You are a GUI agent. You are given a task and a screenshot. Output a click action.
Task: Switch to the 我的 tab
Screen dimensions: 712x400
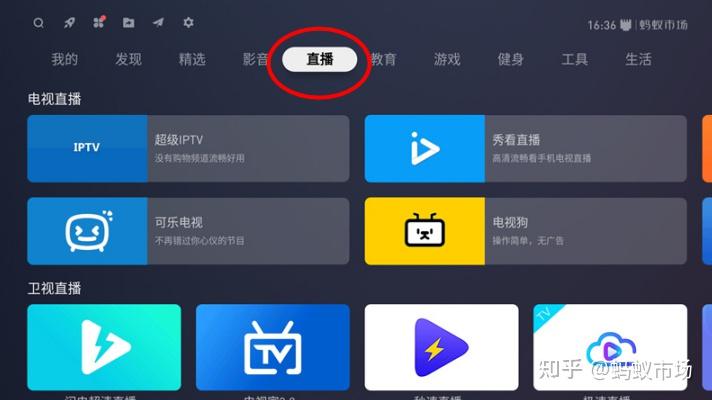[64, 59]
